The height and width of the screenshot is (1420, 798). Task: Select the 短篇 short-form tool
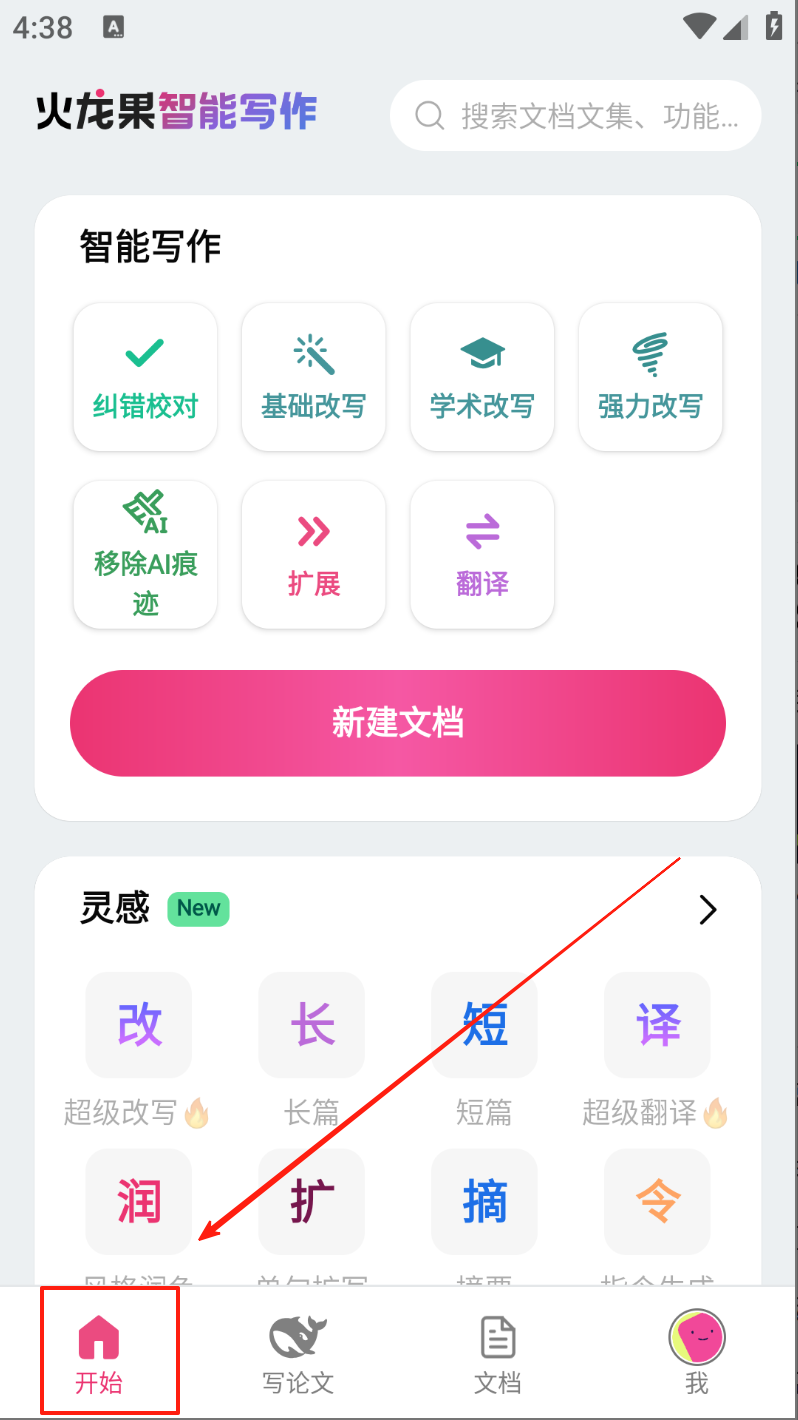coord(484,1025)
